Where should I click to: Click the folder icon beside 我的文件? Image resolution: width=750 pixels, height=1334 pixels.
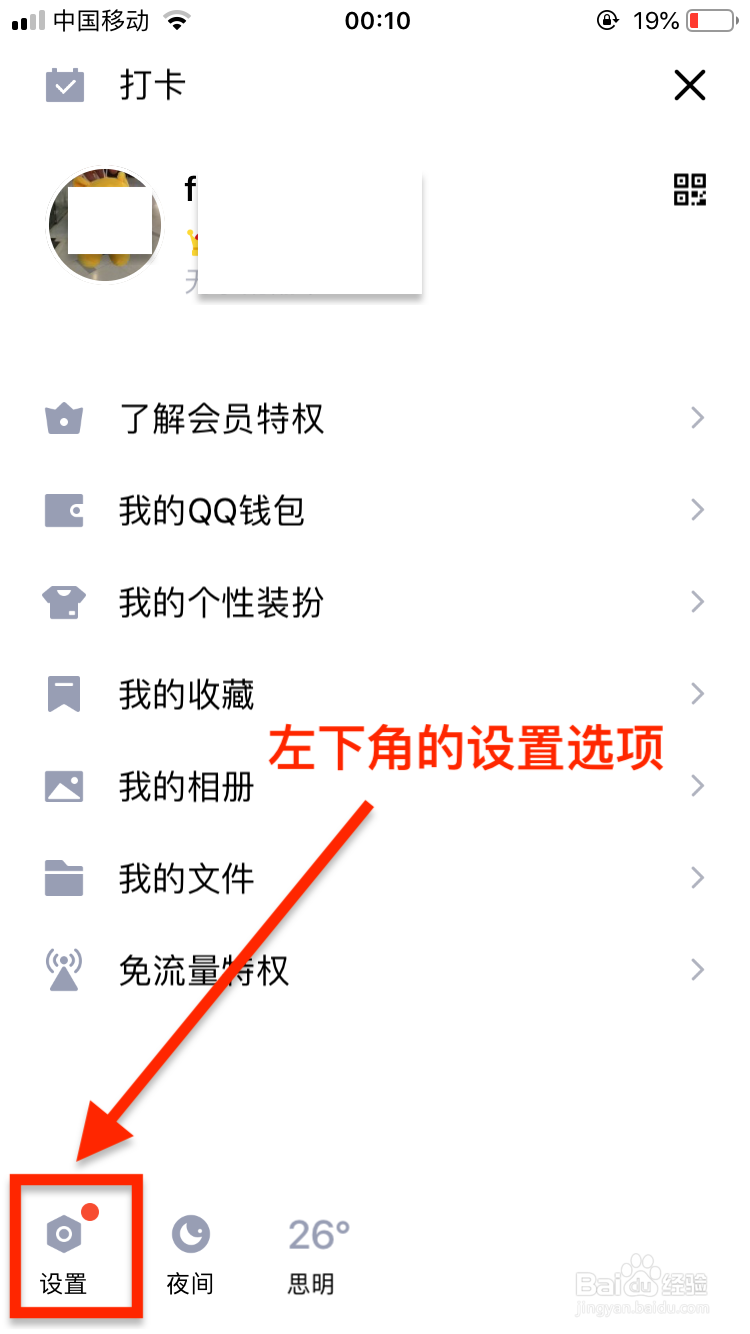64,878
